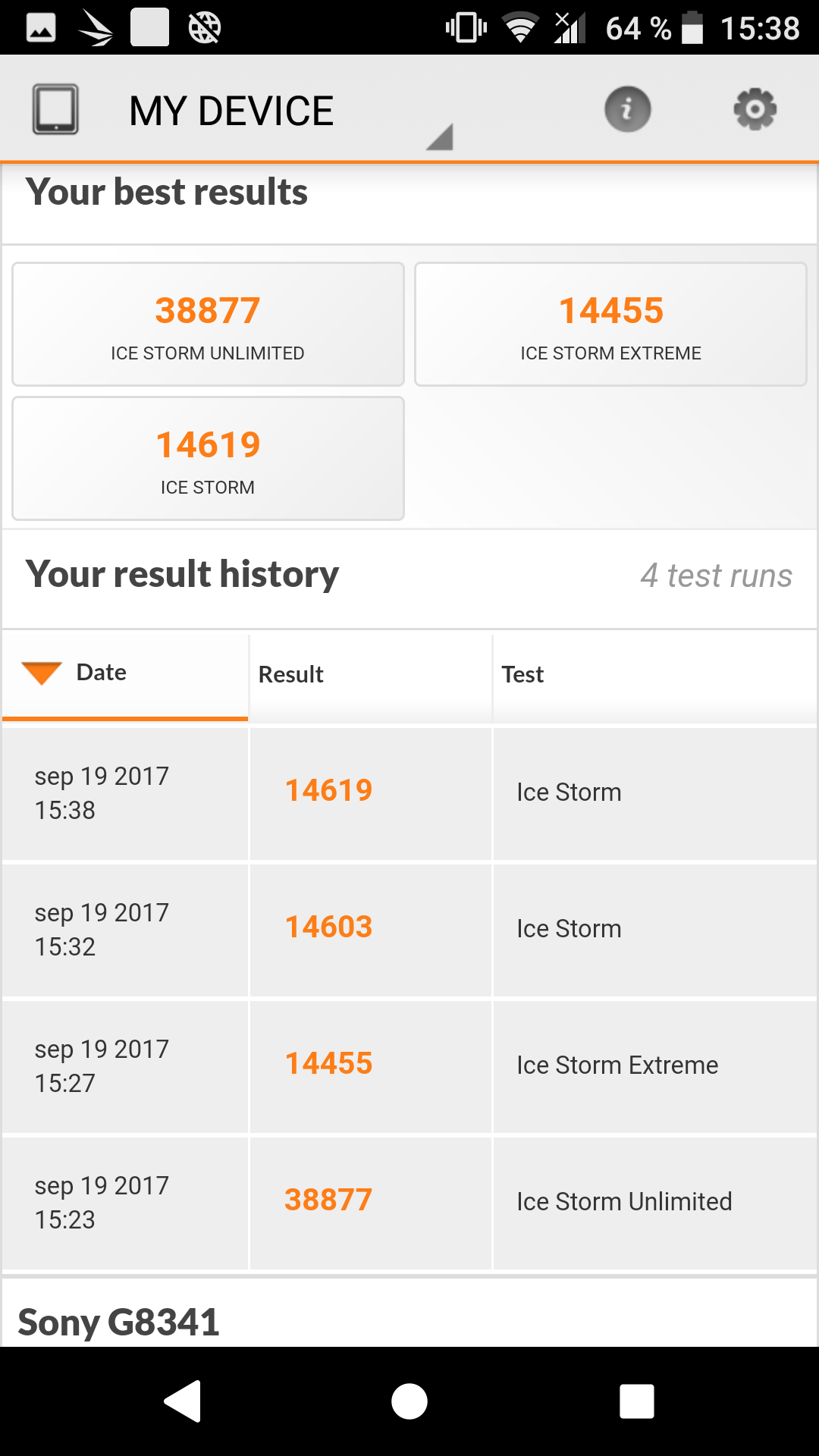Sort history by Date column
This screenshot has width=819, height=1456.
tap(125, 674)
